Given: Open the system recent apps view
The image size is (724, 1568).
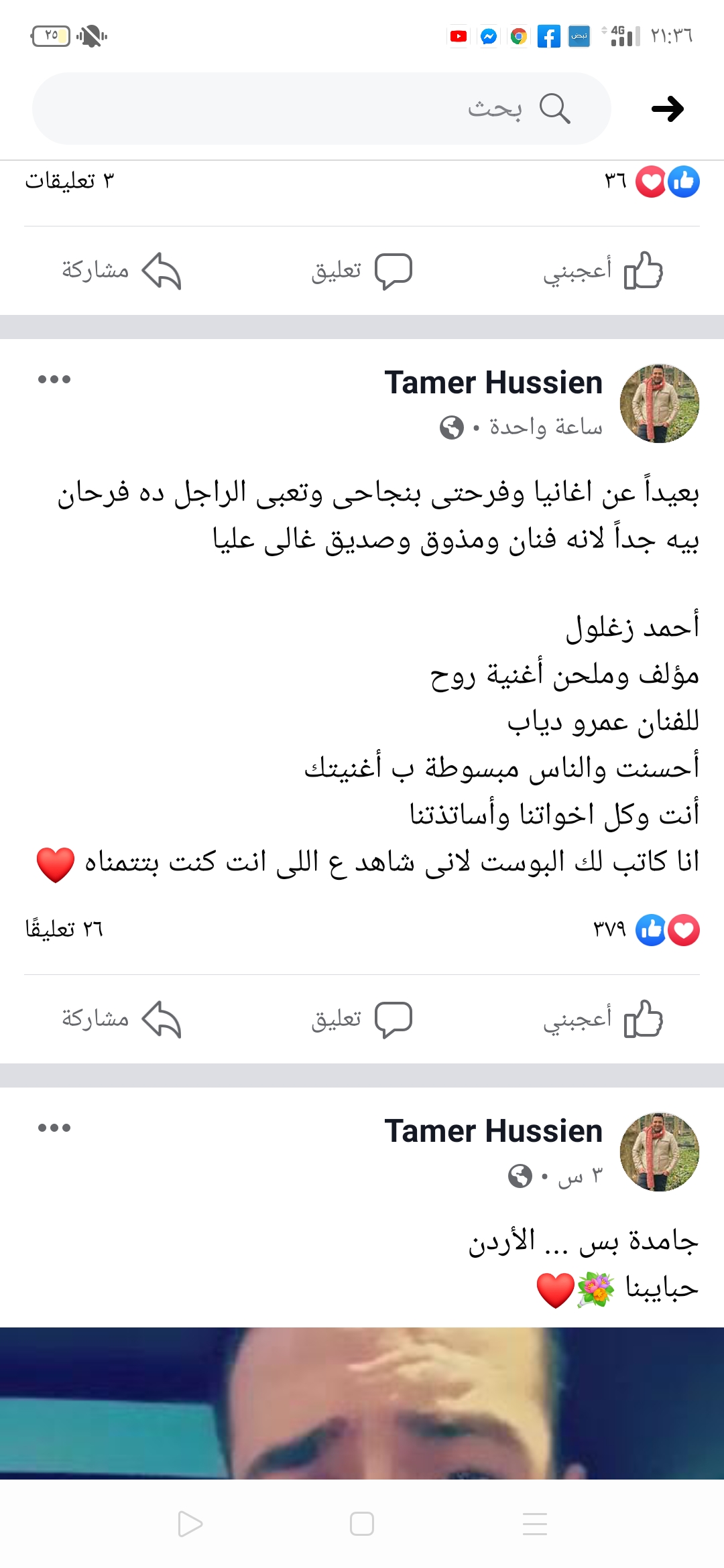Looking at the screenshot, I should tap(535, 1524).
